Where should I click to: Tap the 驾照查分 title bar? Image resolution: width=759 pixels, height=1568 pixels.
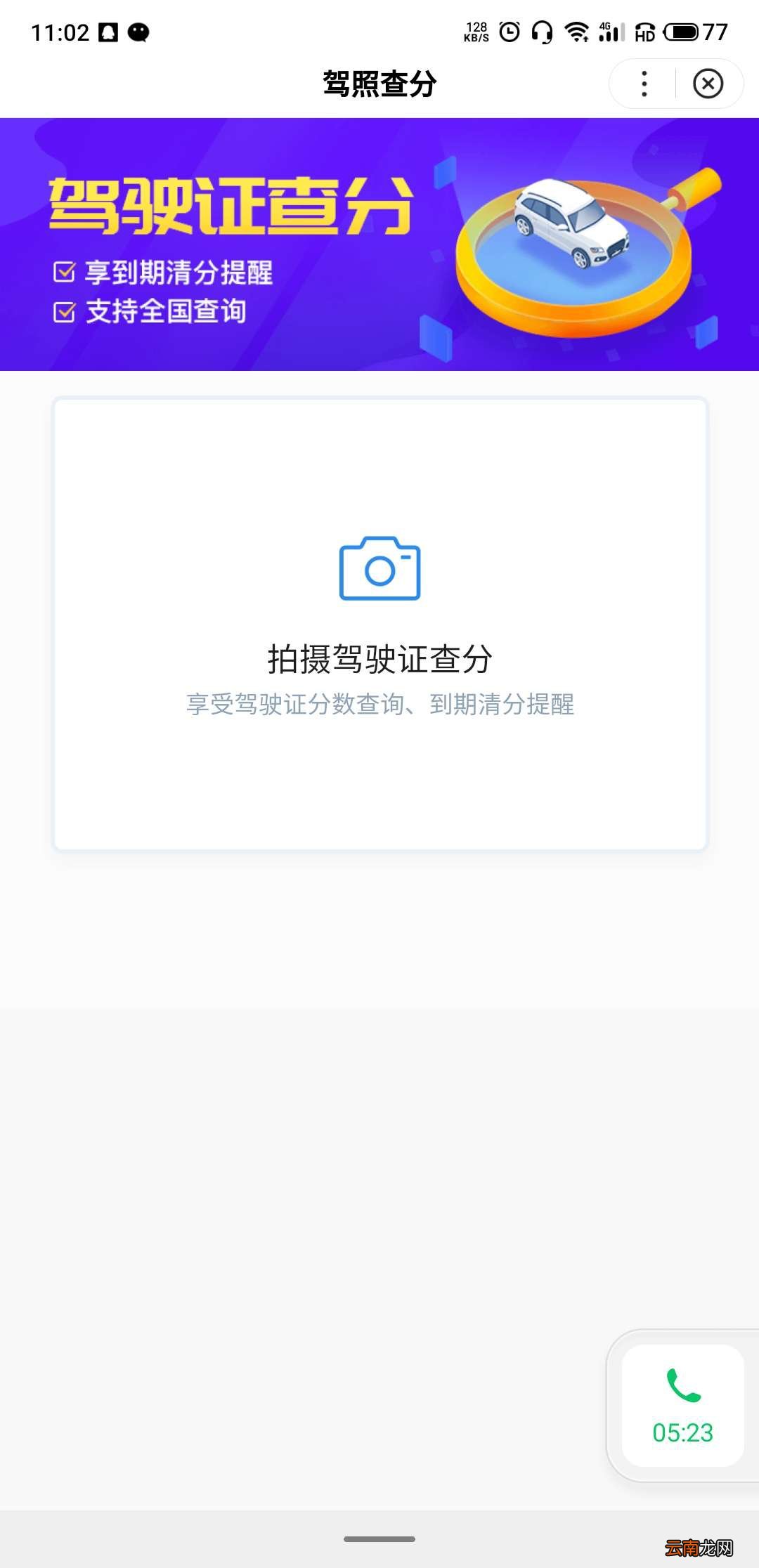pyautogui.click(x=379, y=82)
